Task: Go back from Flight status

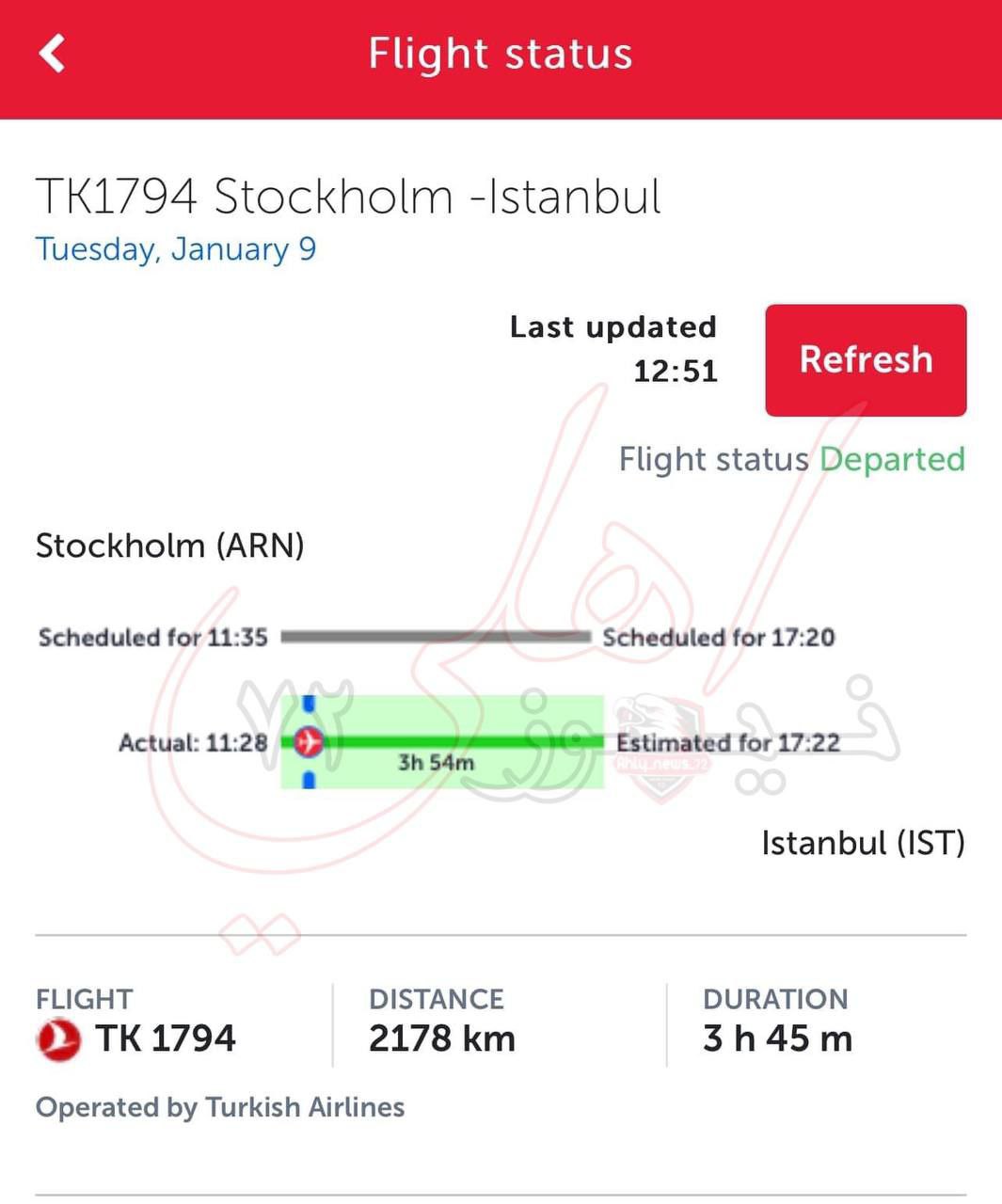Action: 53,54
